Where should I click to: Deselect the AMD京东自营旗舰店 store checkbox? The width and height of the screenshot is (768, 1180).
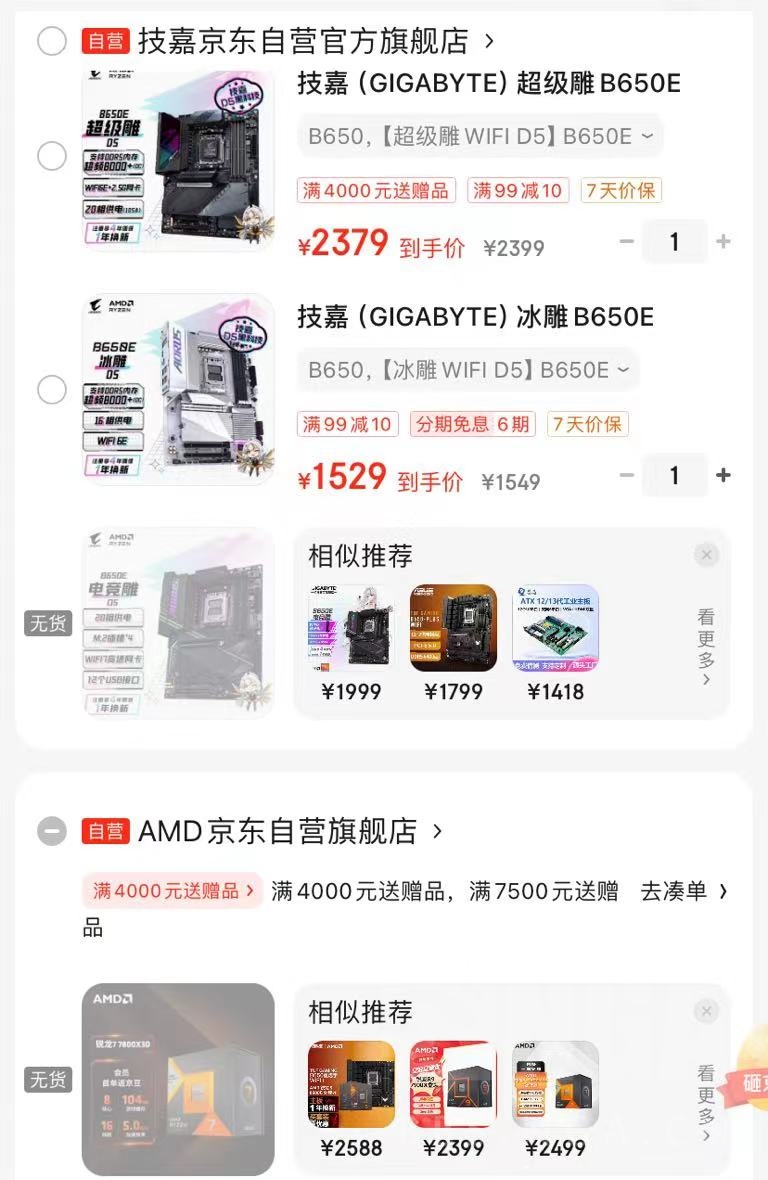52,830
